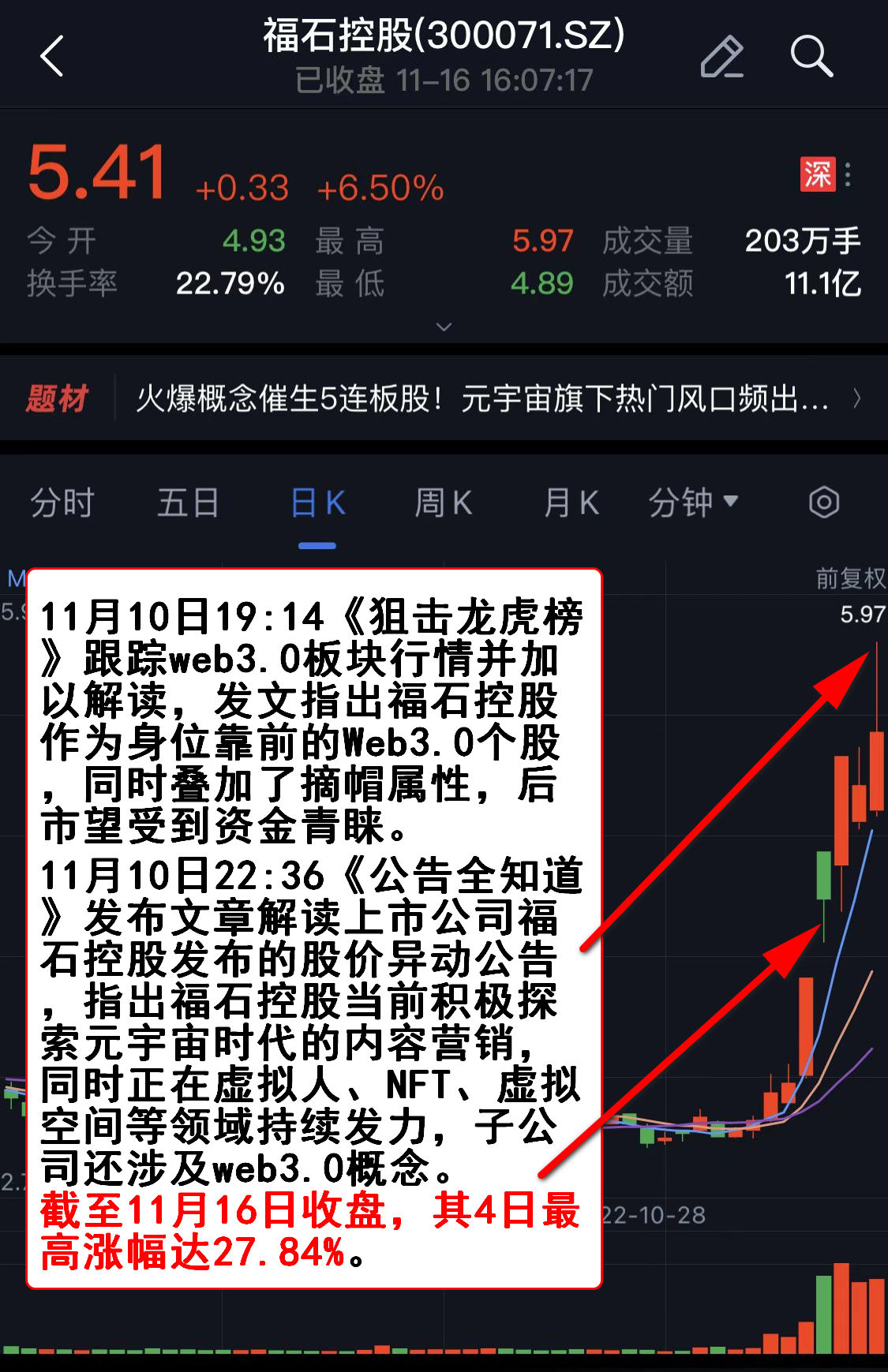
Task: Open chart settings icon
Action: (x=823, y=503)
